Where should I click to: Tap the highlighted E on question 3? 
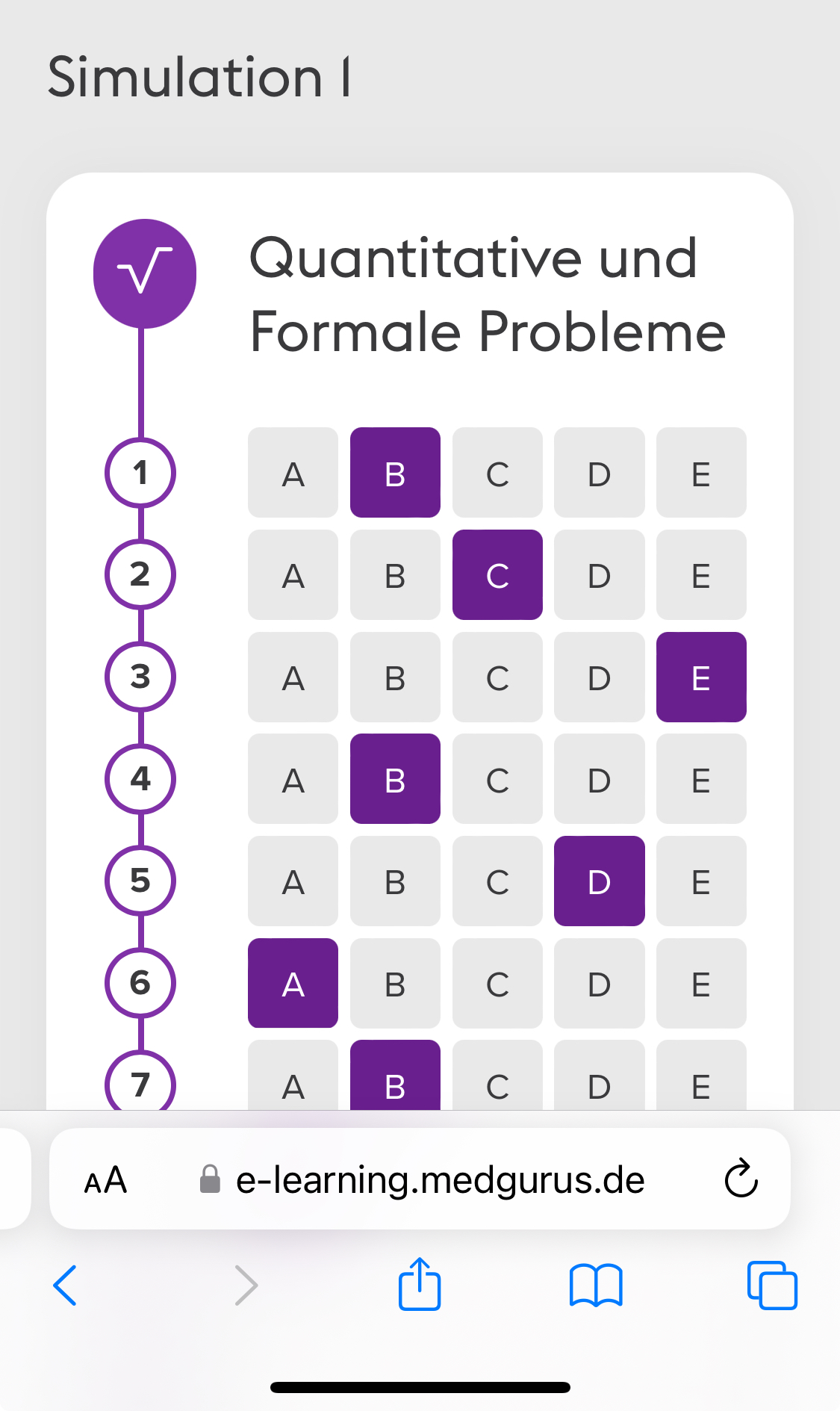(x=700, y=677)
